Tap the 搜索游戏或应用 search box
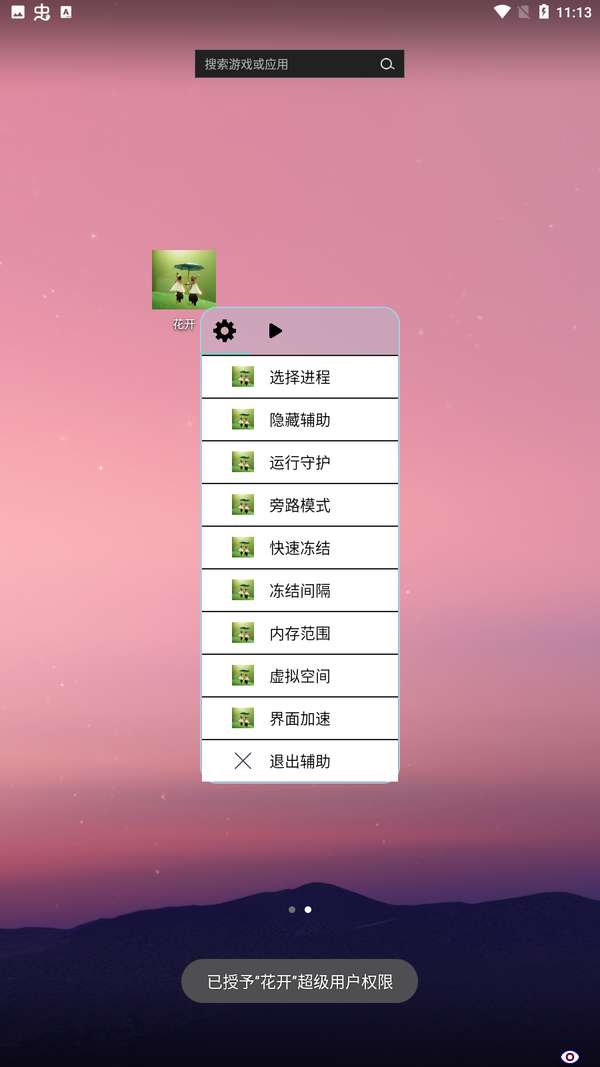Image resolution: width=600 pixels, height=1067 pixels. 285,64
